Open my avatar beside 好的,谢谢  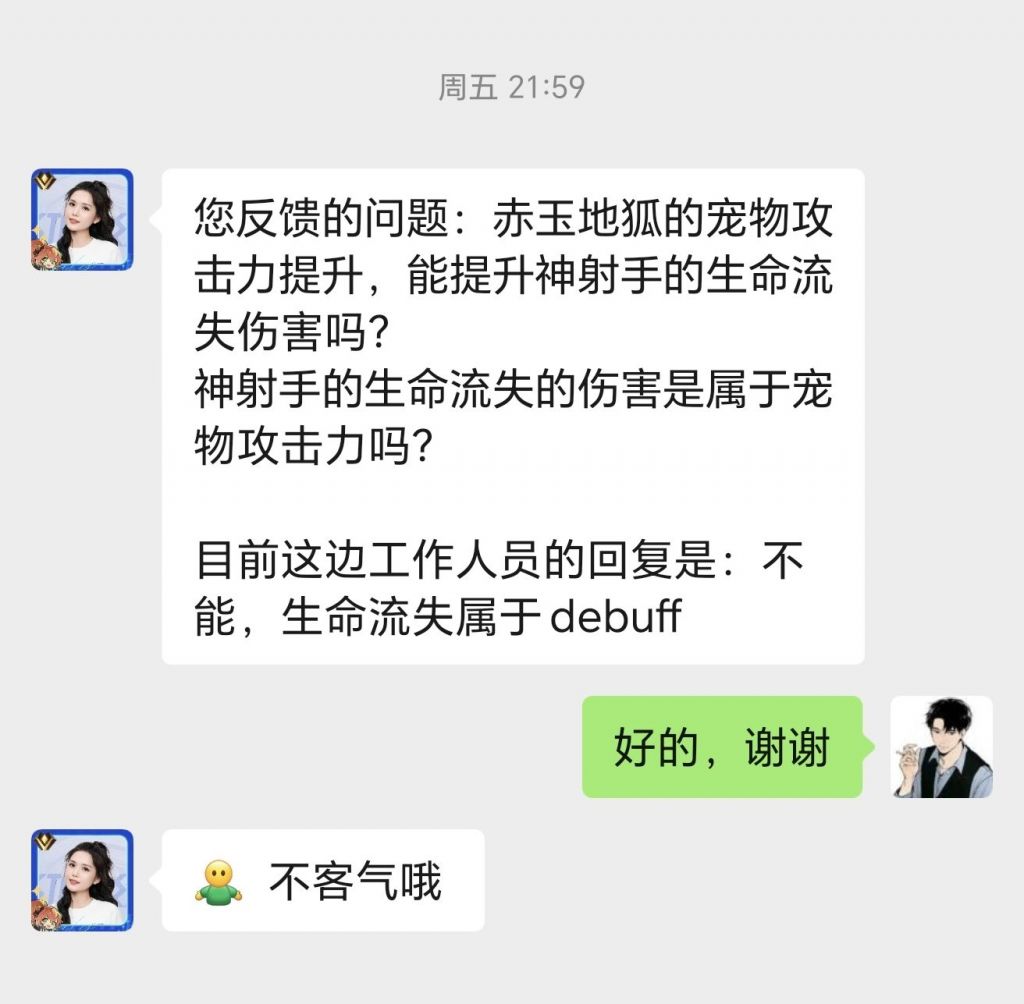click(942, 747)
